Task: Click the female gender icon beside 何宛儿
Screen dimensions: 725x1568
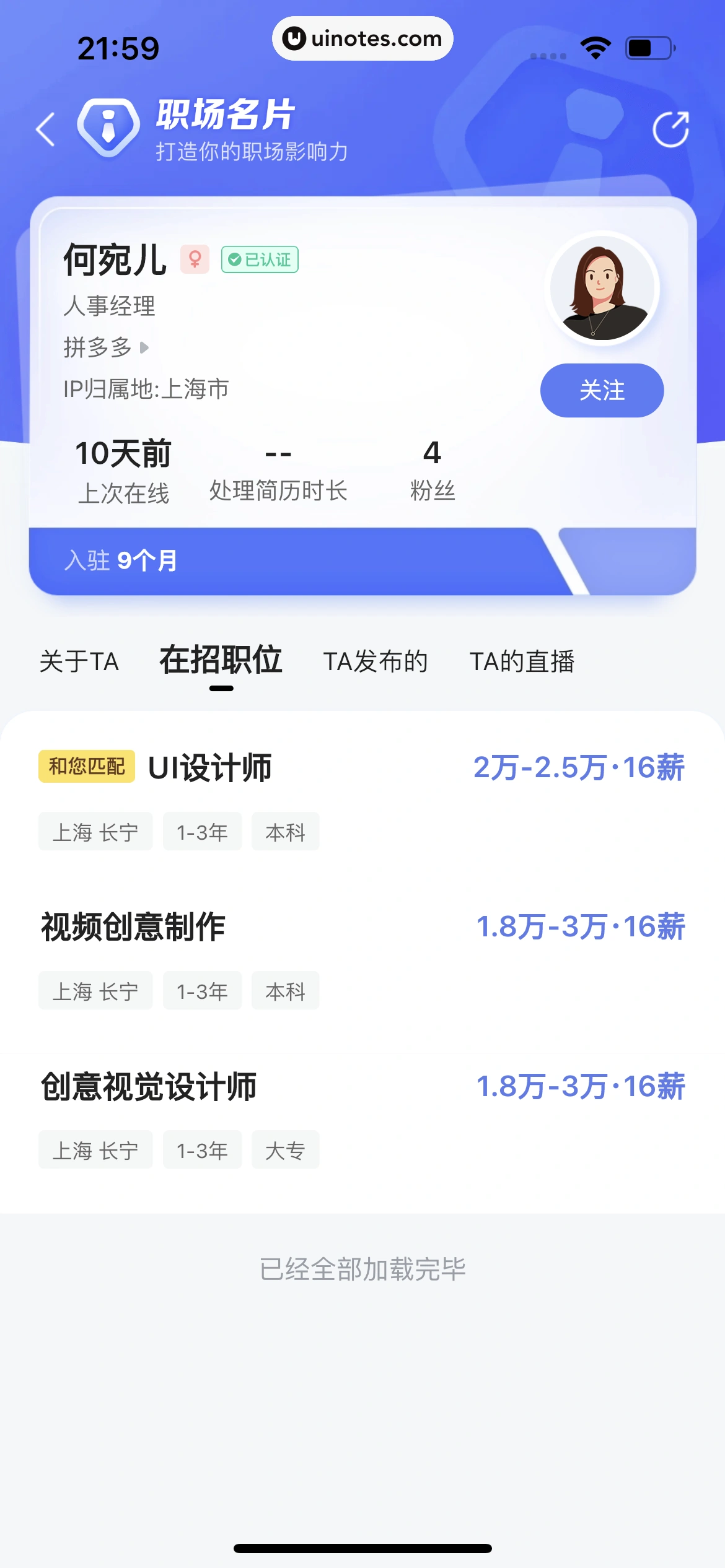Action: 193,258
